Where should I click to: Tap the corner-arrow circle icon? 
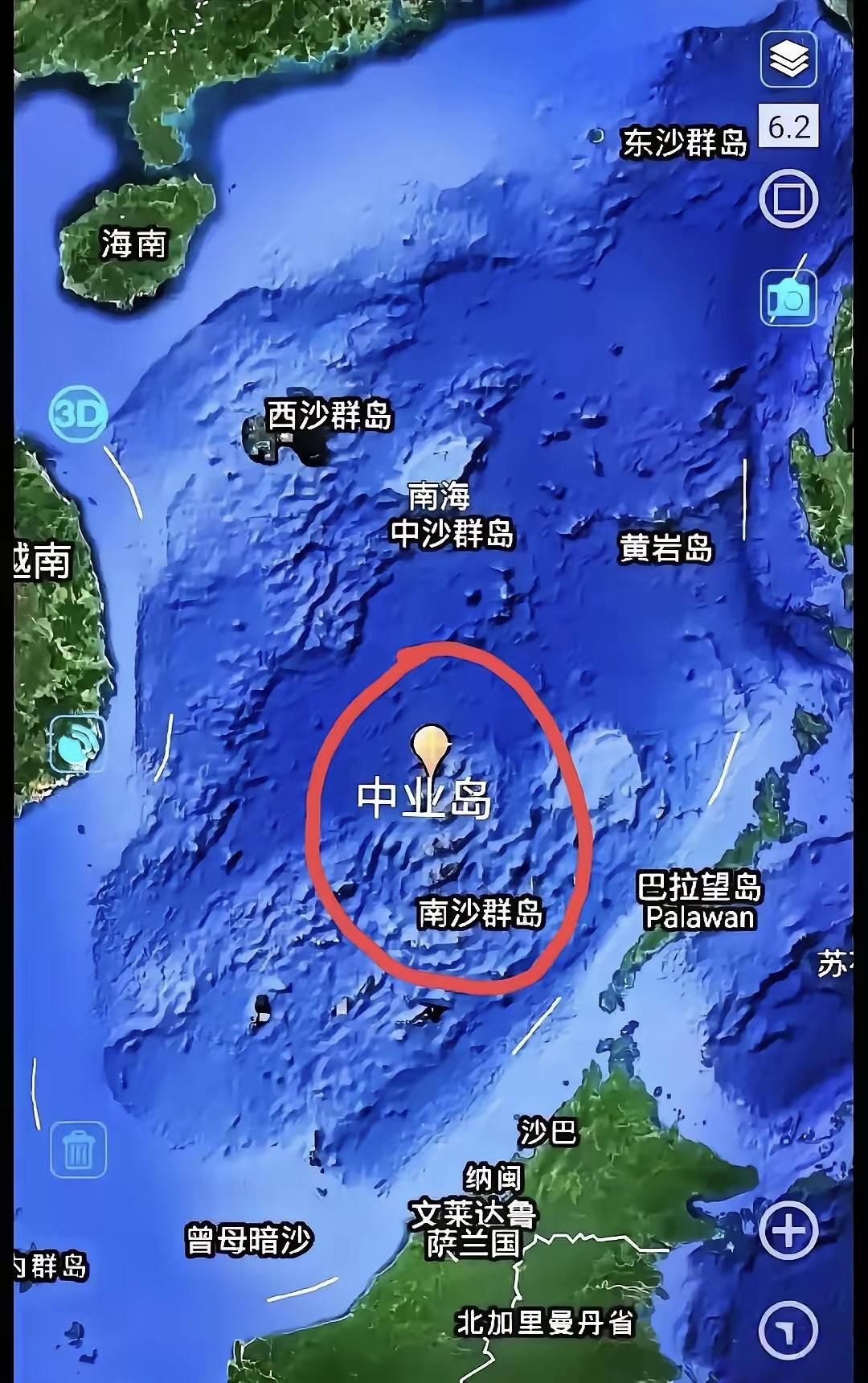point(788,1331)
